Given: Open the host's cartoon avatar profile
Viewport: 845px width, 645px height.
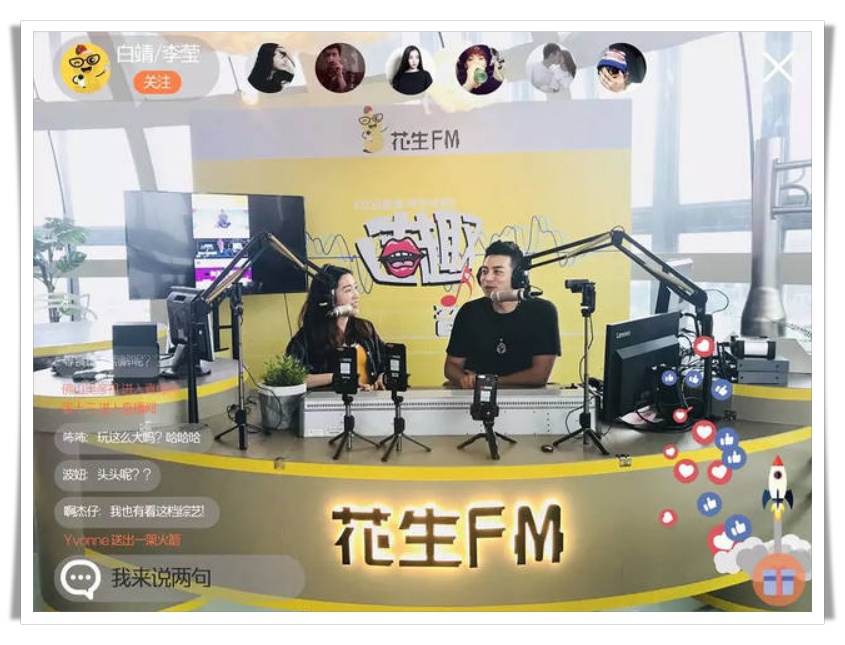Looking at the screenshot, I should click(x=85, y=67).
